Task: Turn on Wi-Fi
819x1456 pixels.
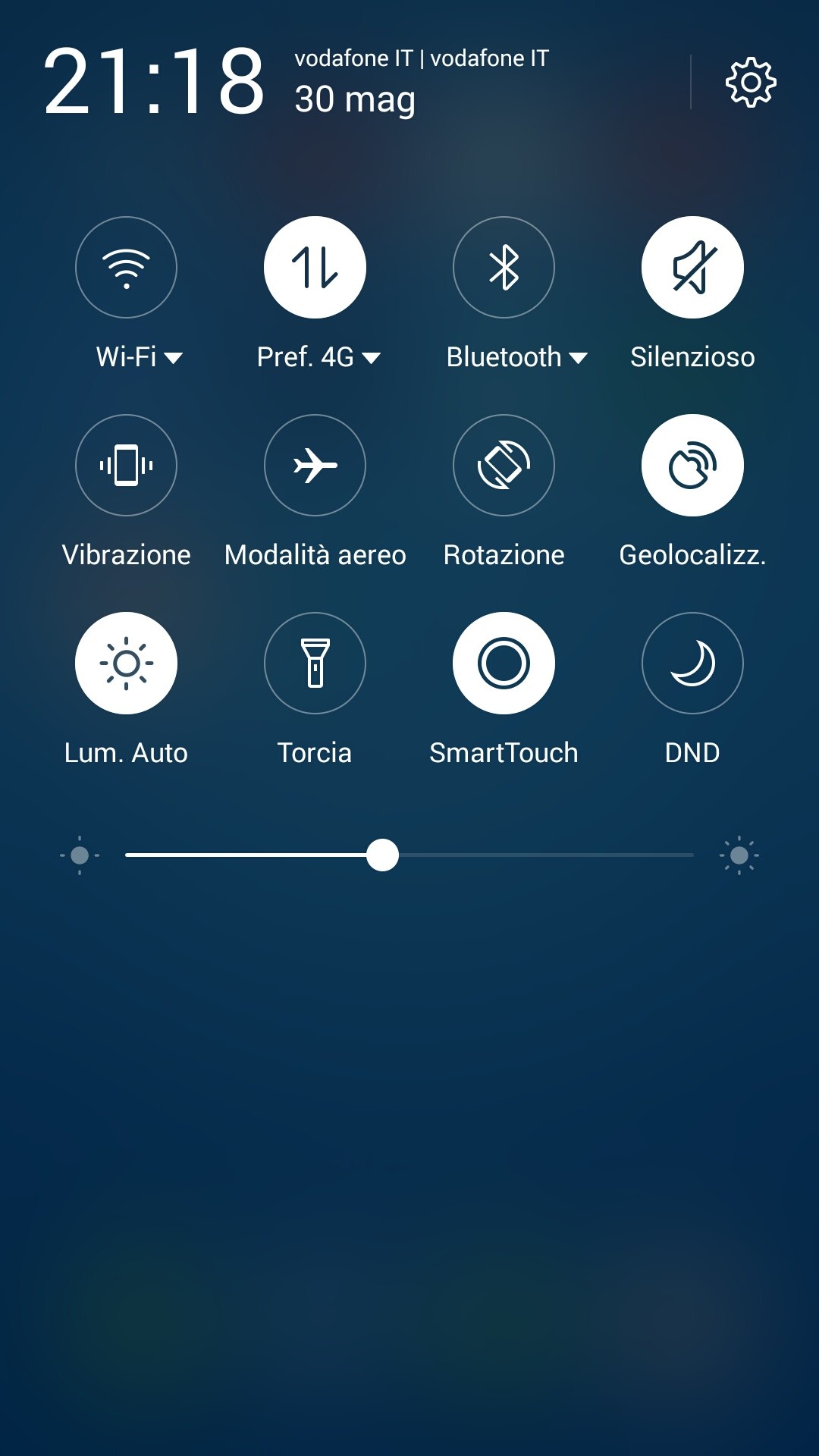Action: coord(126,267)
